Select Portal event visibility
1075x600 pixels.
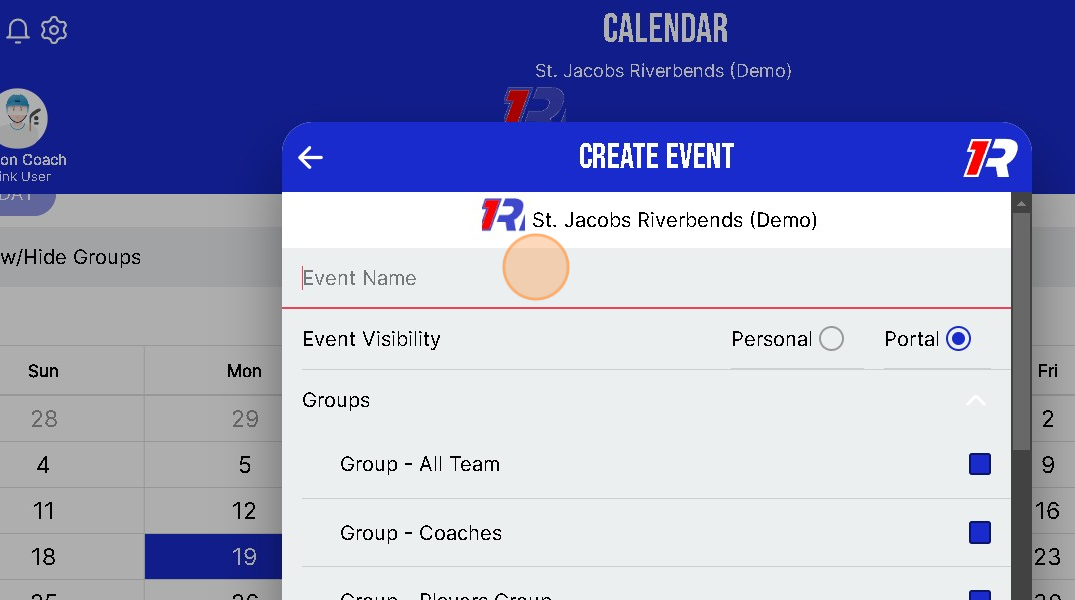click(x=958, y=339)
